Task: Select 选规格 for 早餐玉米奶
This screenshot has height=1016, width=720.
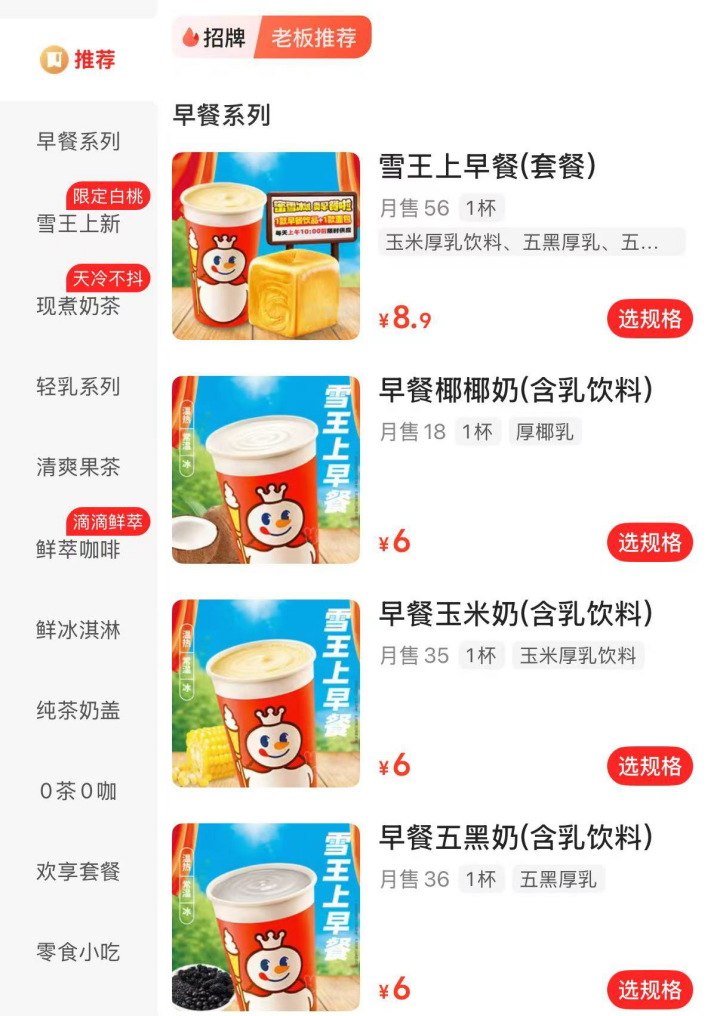Action: point(649,766)
